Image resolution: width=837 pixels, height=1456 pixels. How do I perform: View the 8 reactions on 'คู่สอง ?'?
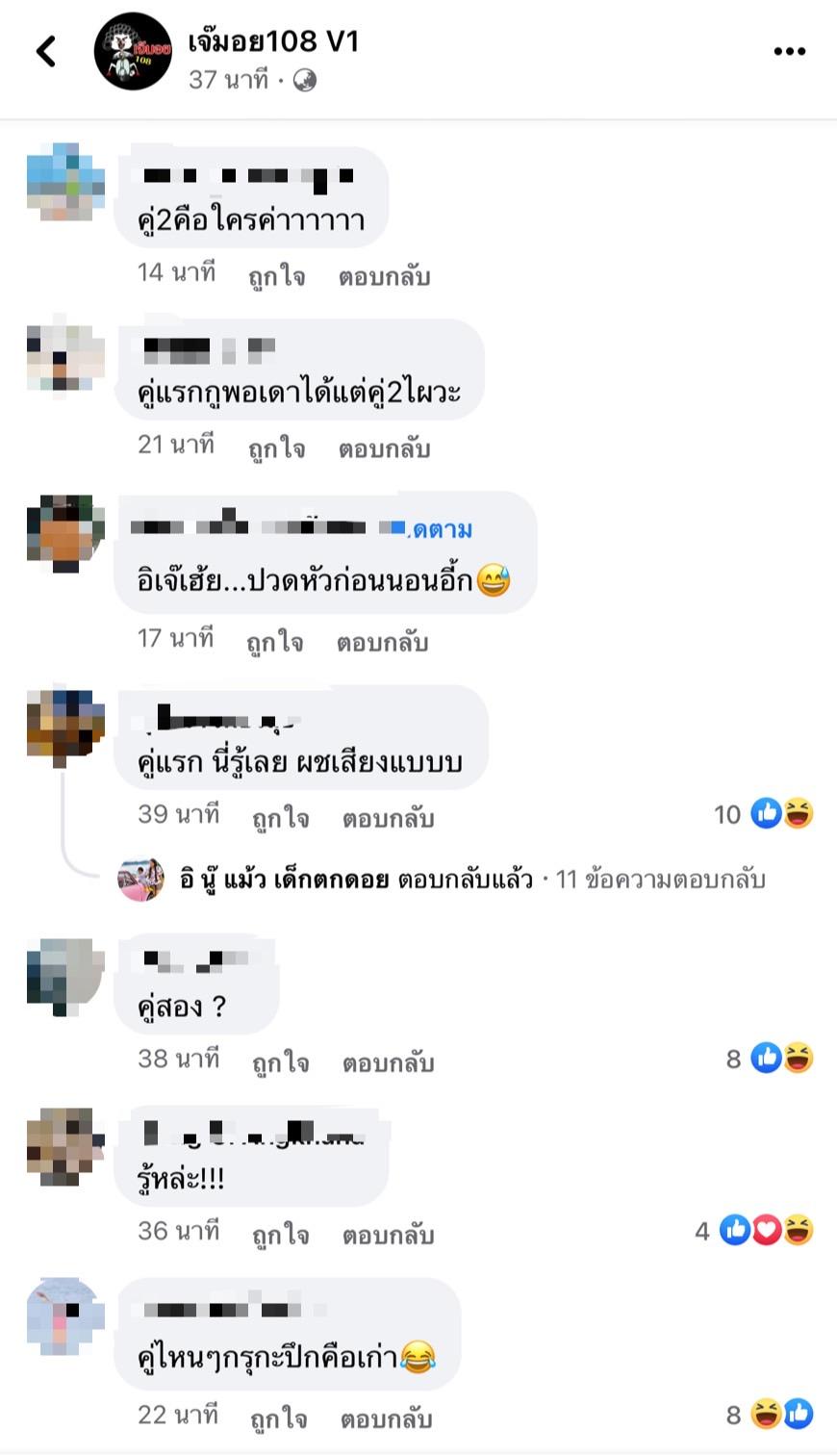(x=771, y=1059)
